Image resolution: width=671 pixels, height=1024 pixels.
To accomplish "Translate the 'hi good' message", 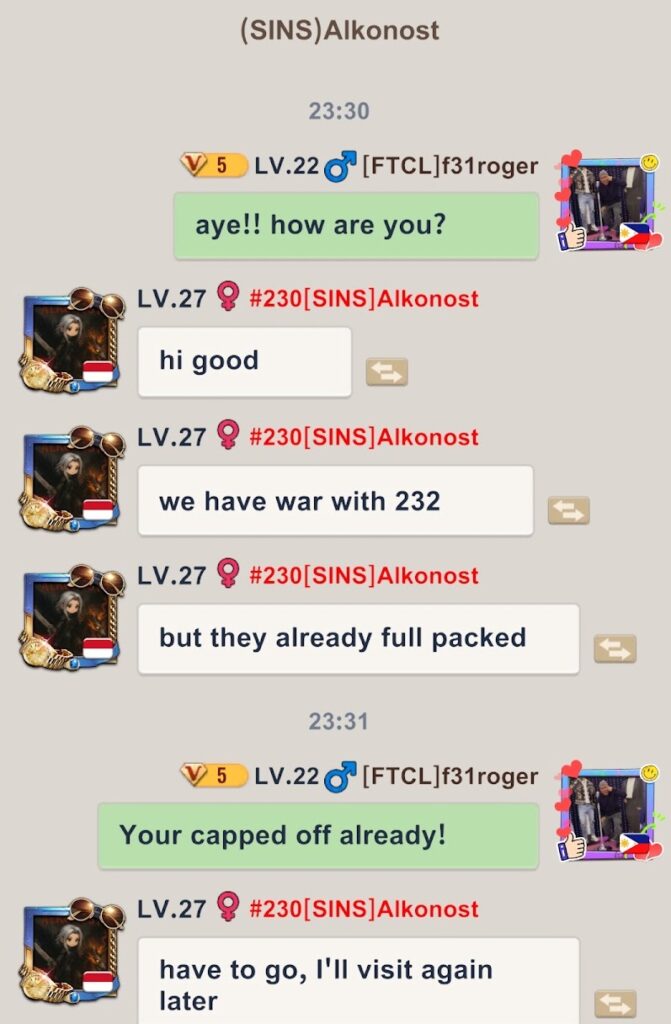I will pyautogui.click(x=386, y=372).
